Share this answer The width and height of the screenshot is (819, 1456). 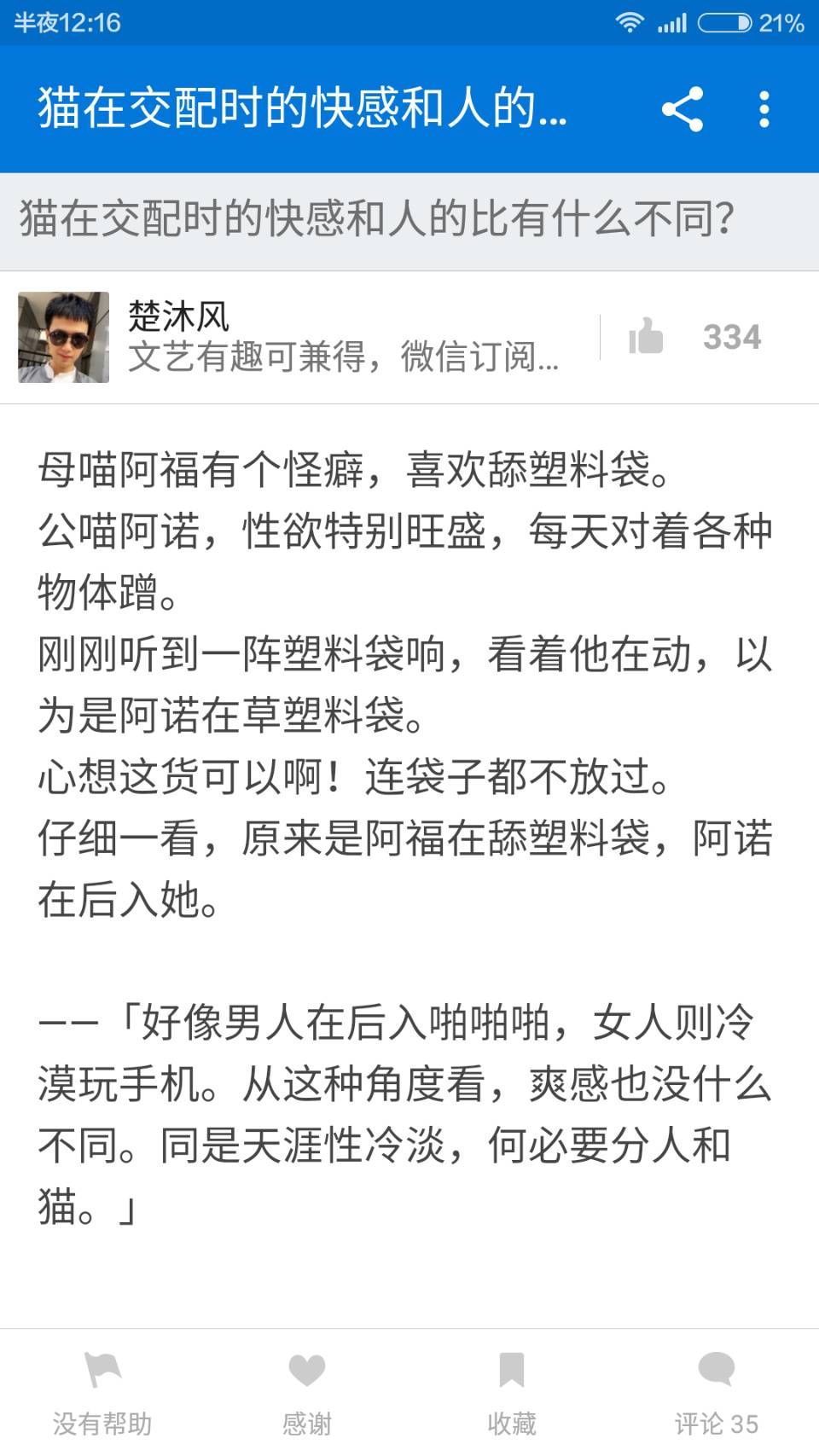(682, 109)
